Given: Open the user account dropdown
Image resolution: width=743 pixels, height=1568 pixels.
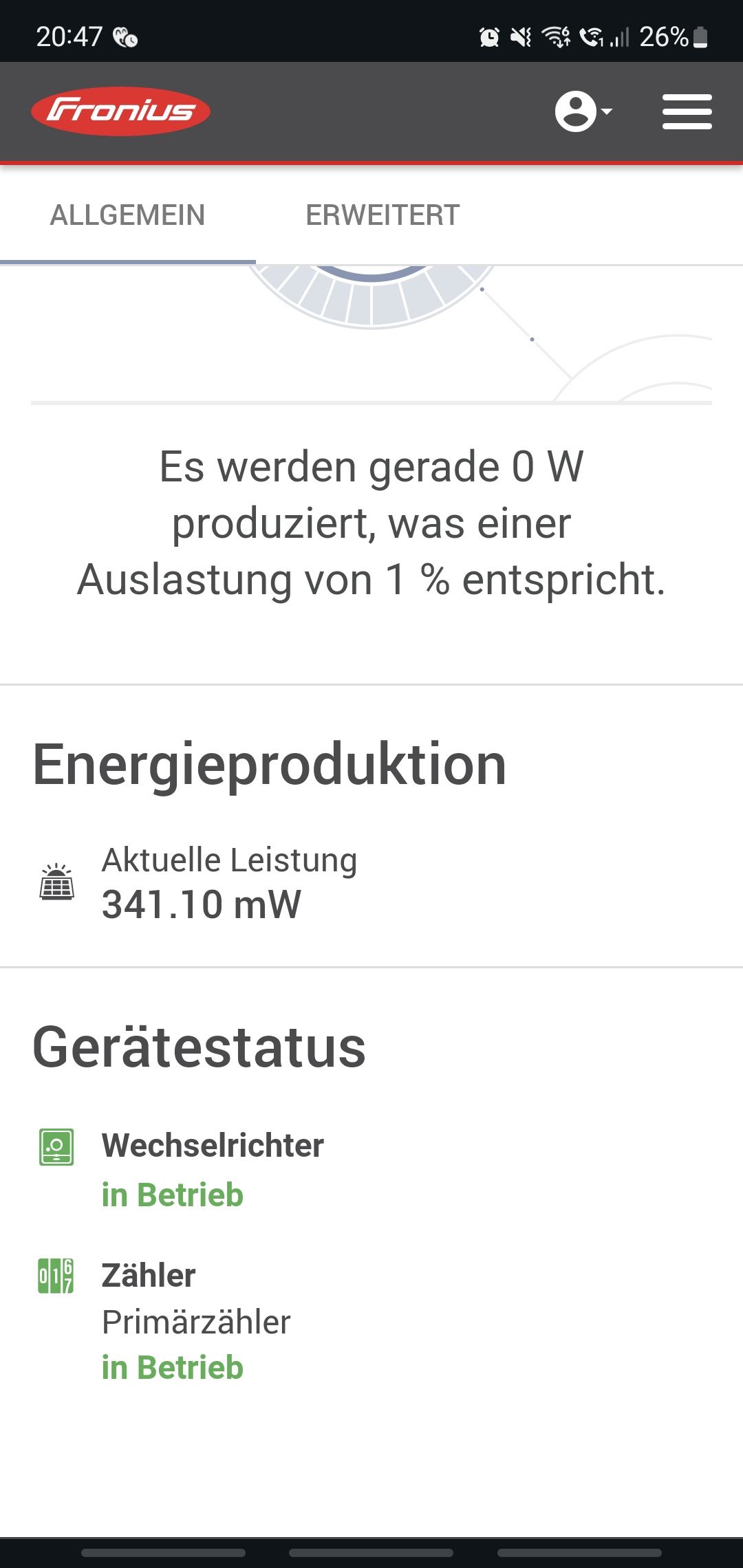Looking at the screenshot, I should [583, 111].
